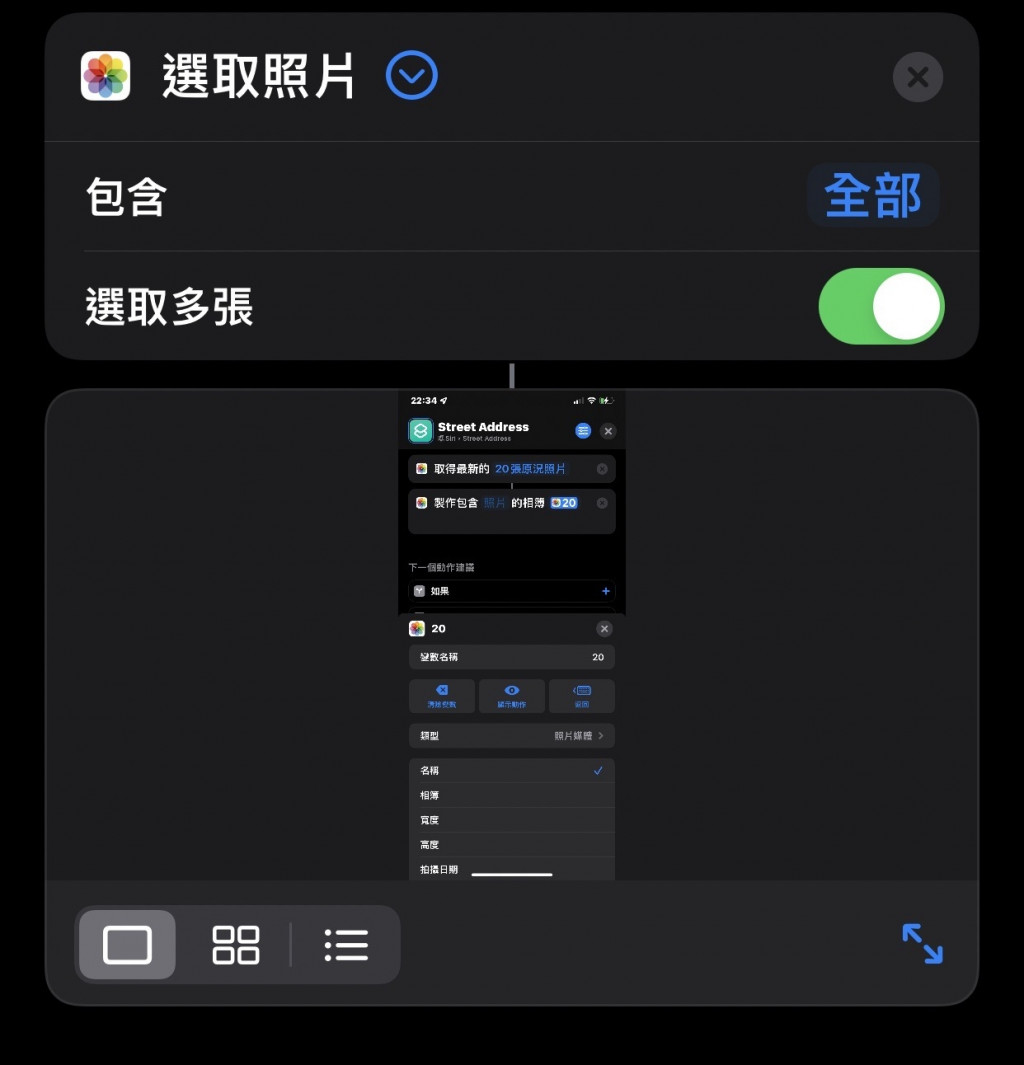The height and width of the screenshot is (1065, 1024).
Task: Switch to grid preview mode
Action: (x=236, y=944)
